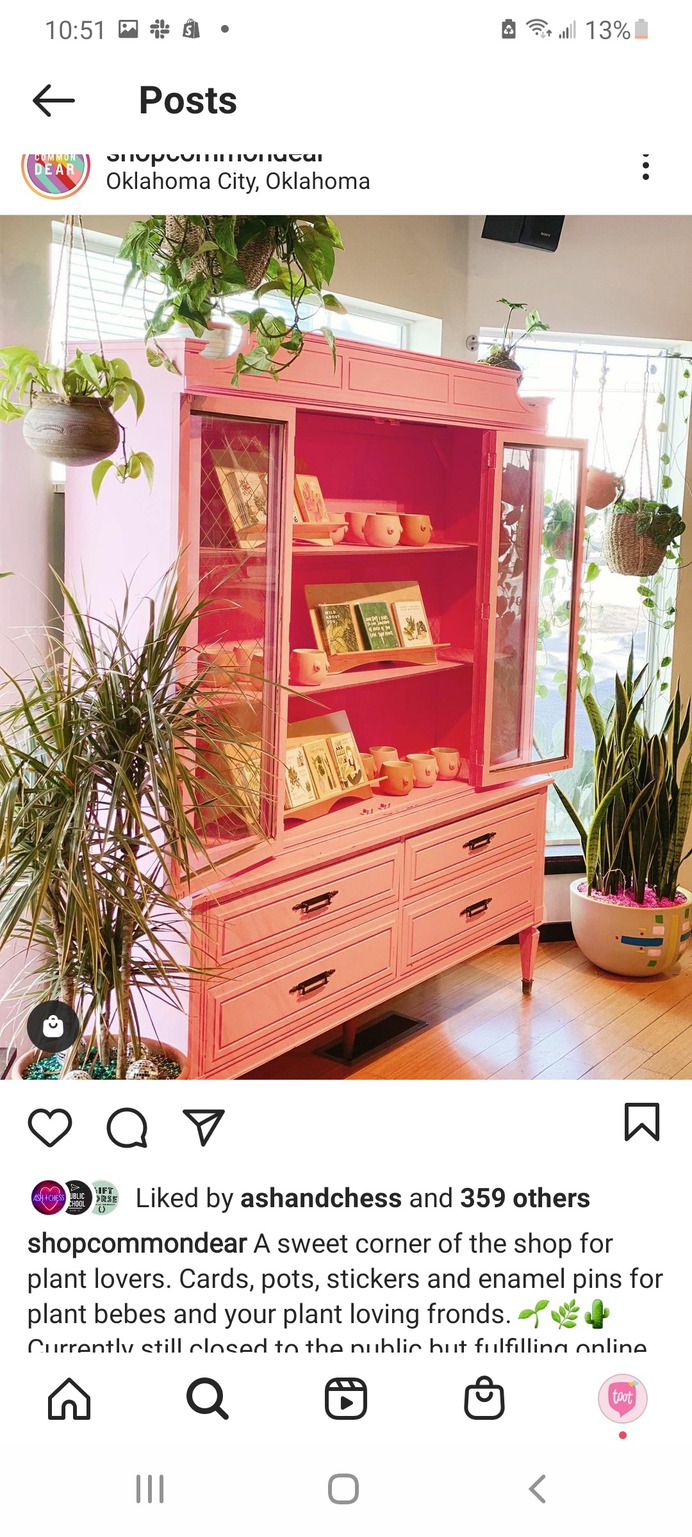Save this post with the bookmark
The height and width of the screenshot is (1537, 692).
(x=641, y=1122)
